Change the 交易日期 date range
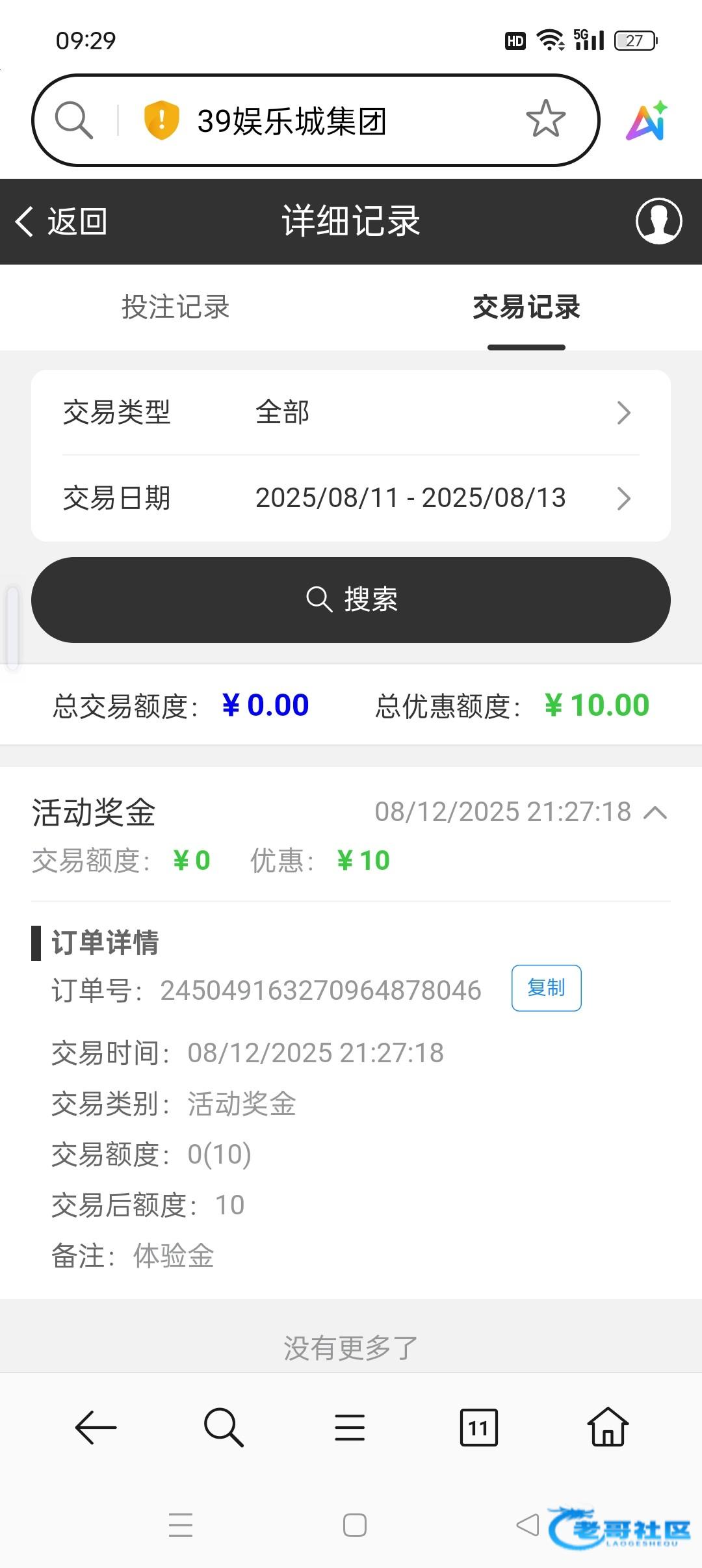Screen dimensions: 702x1568 pyautogui.click(x=351, y=499)
